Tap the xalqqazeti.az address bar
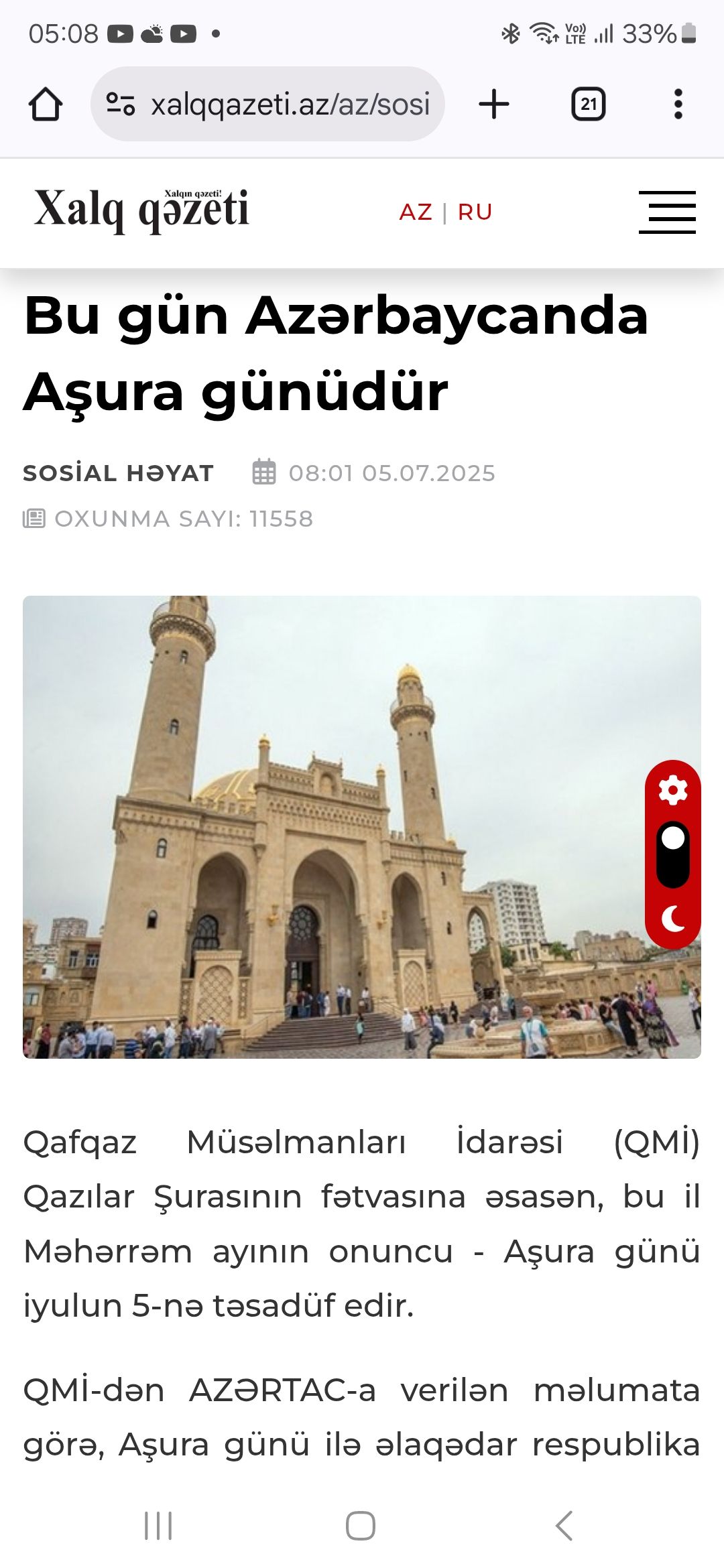 pos(267,104)
